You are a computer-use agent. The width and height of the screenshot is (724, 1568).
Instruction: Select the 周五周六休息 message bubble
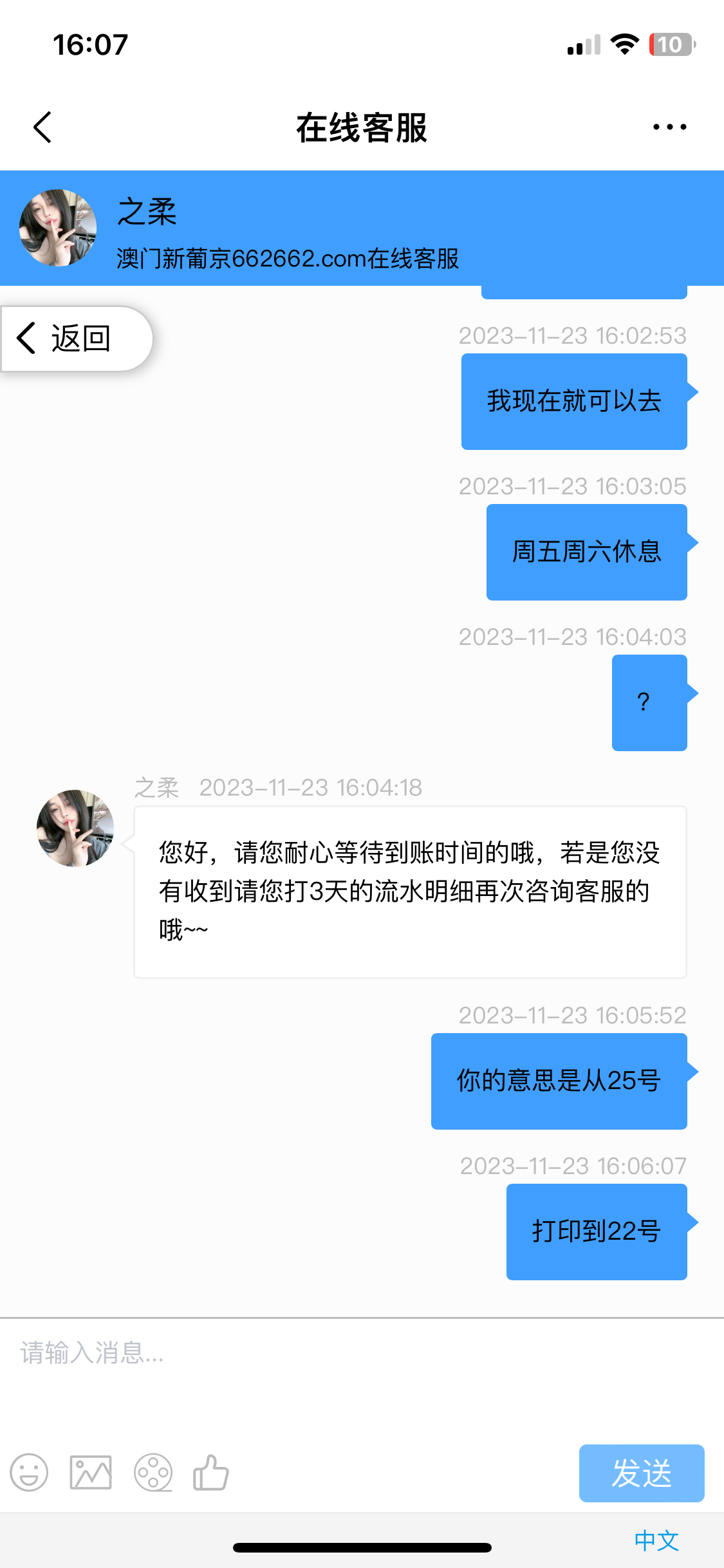coord(586,552)
